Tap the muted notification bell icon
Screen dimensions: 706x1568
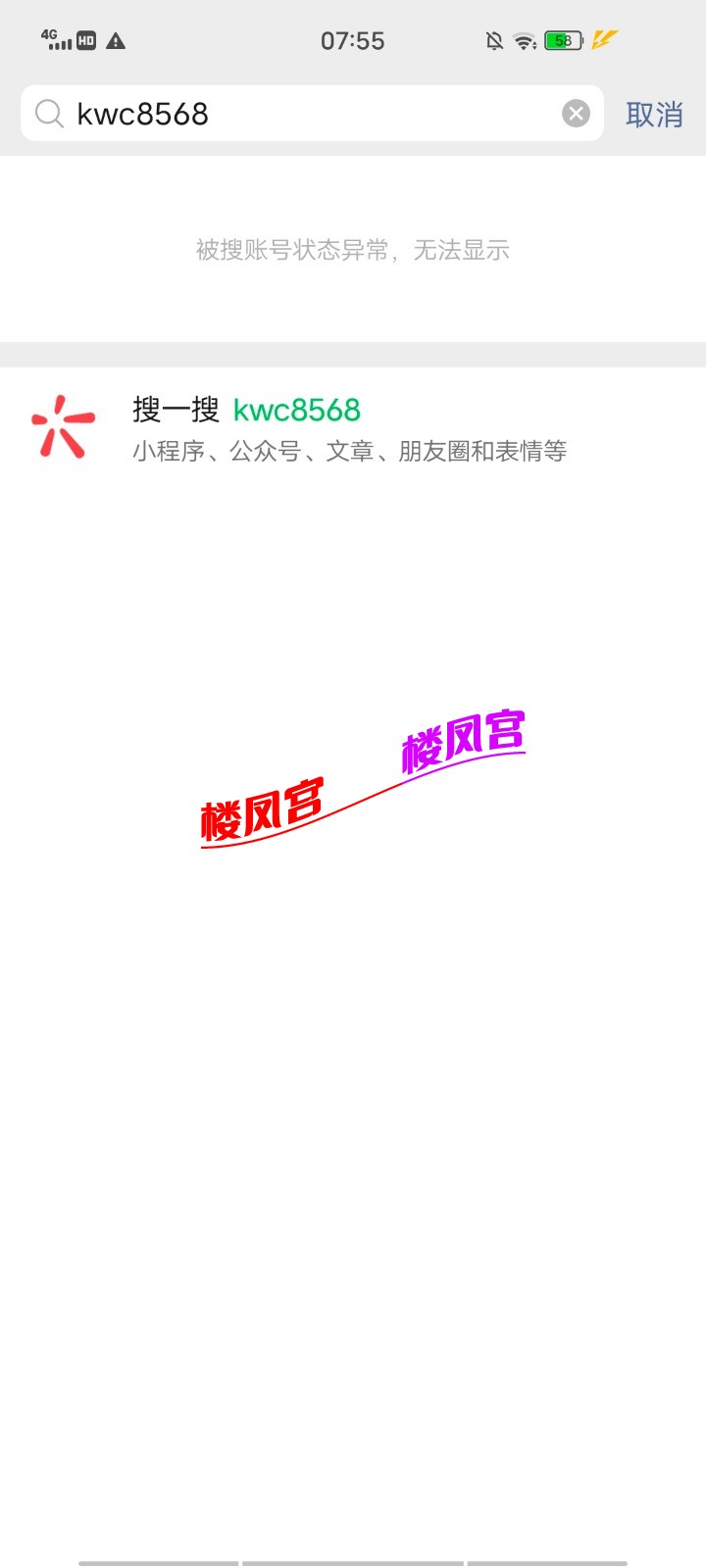click(493, 40)
